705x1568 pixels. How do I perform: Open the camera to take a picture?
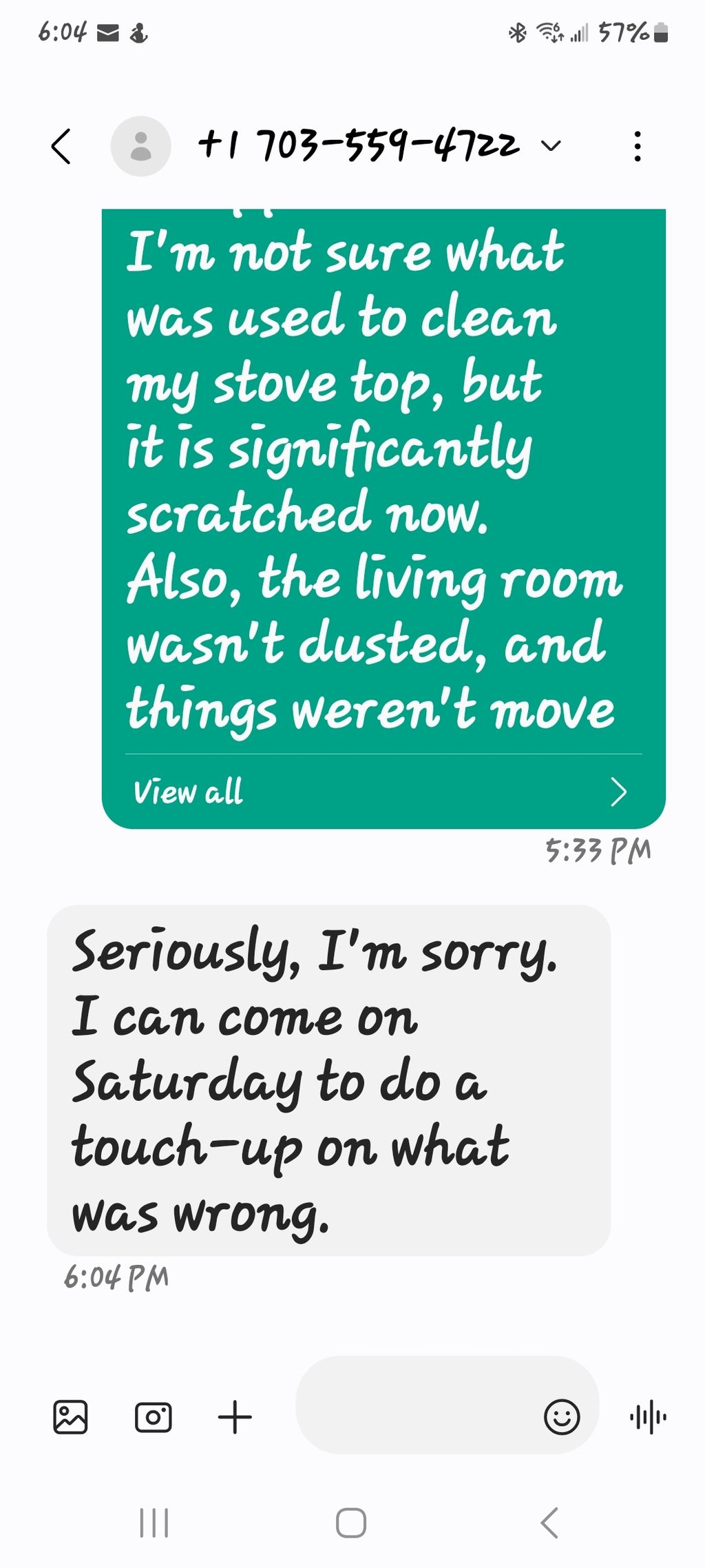[x=153, y=1417]
